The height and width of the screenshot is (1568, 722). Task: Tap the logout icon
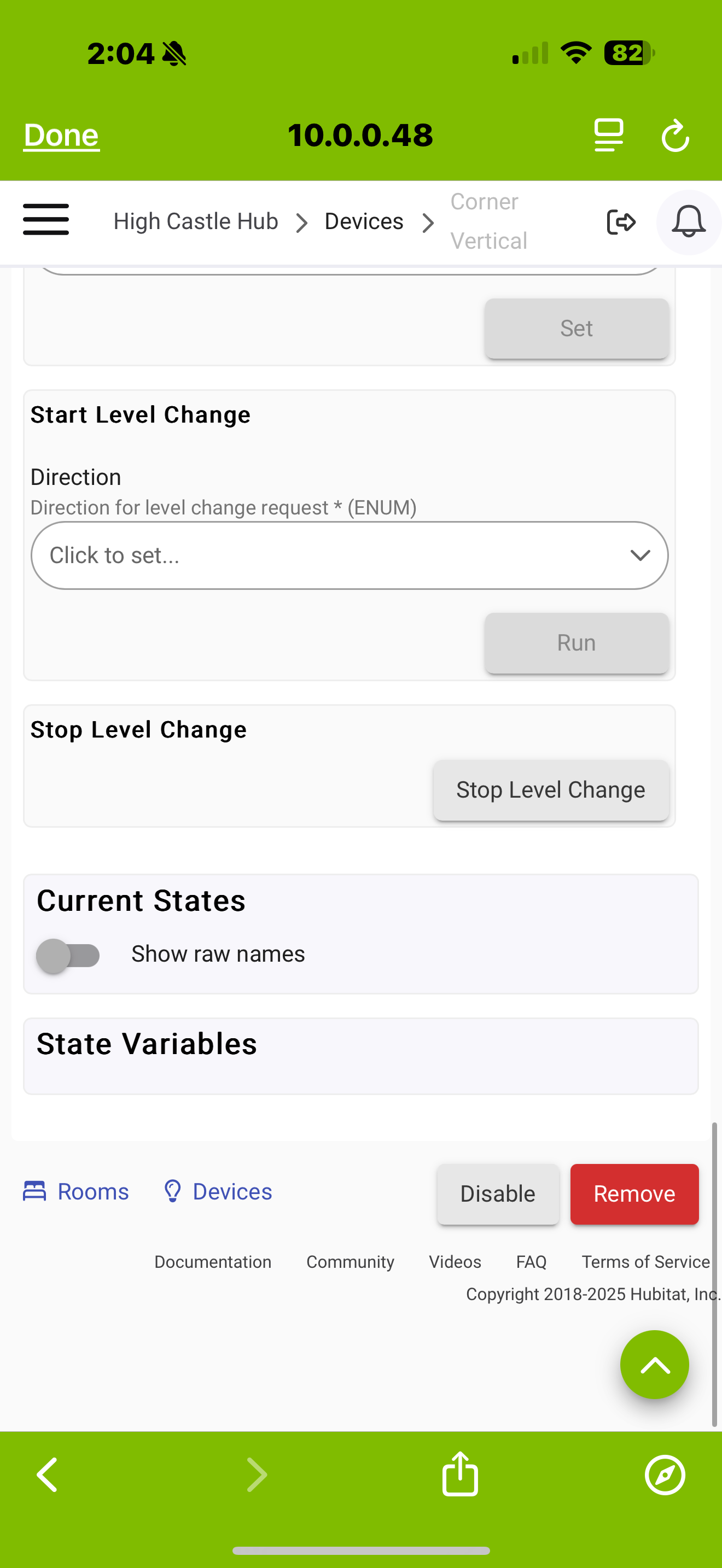click(x=621, y=222)
